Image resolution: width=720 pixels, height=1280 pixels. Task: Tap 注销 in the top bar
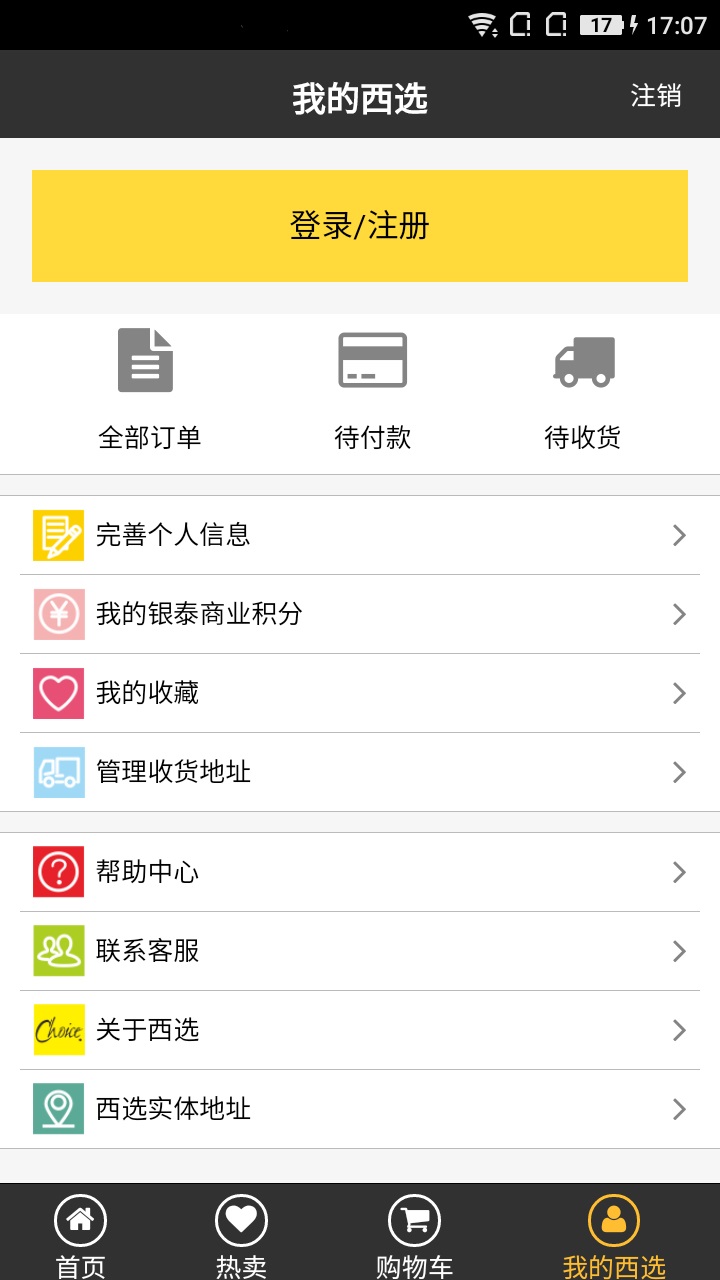656,96
